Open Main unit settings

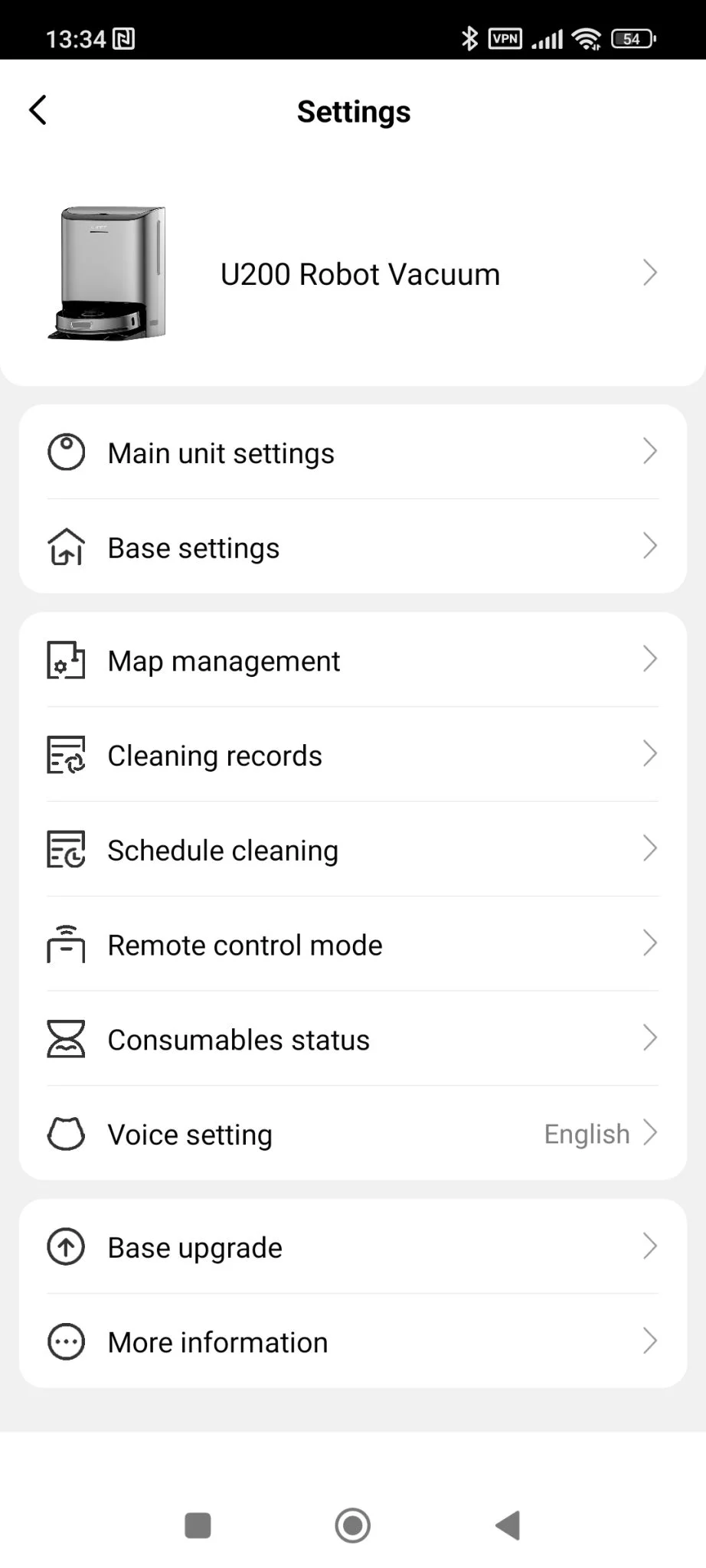point(352,452)
